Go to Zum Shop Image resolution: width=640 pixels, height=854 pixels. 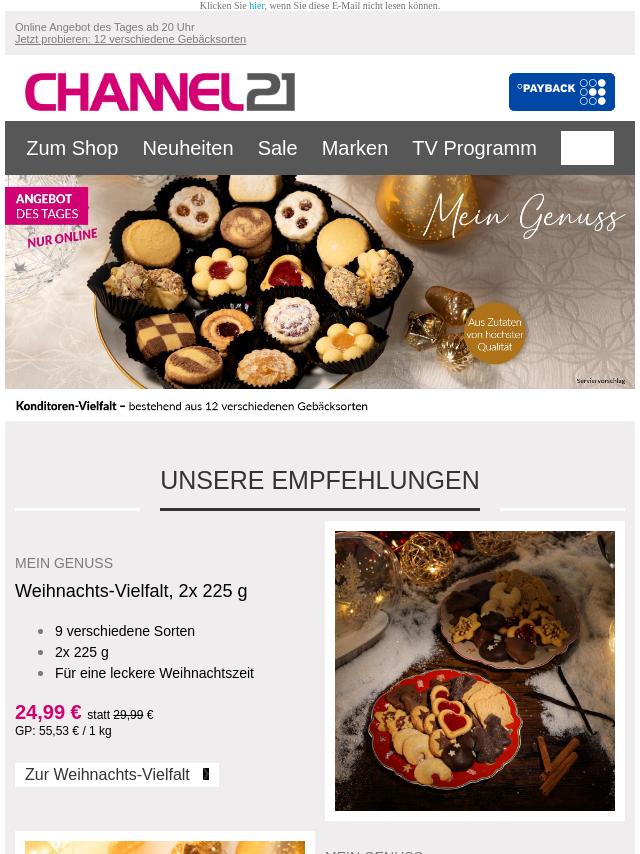pos(72,148)
